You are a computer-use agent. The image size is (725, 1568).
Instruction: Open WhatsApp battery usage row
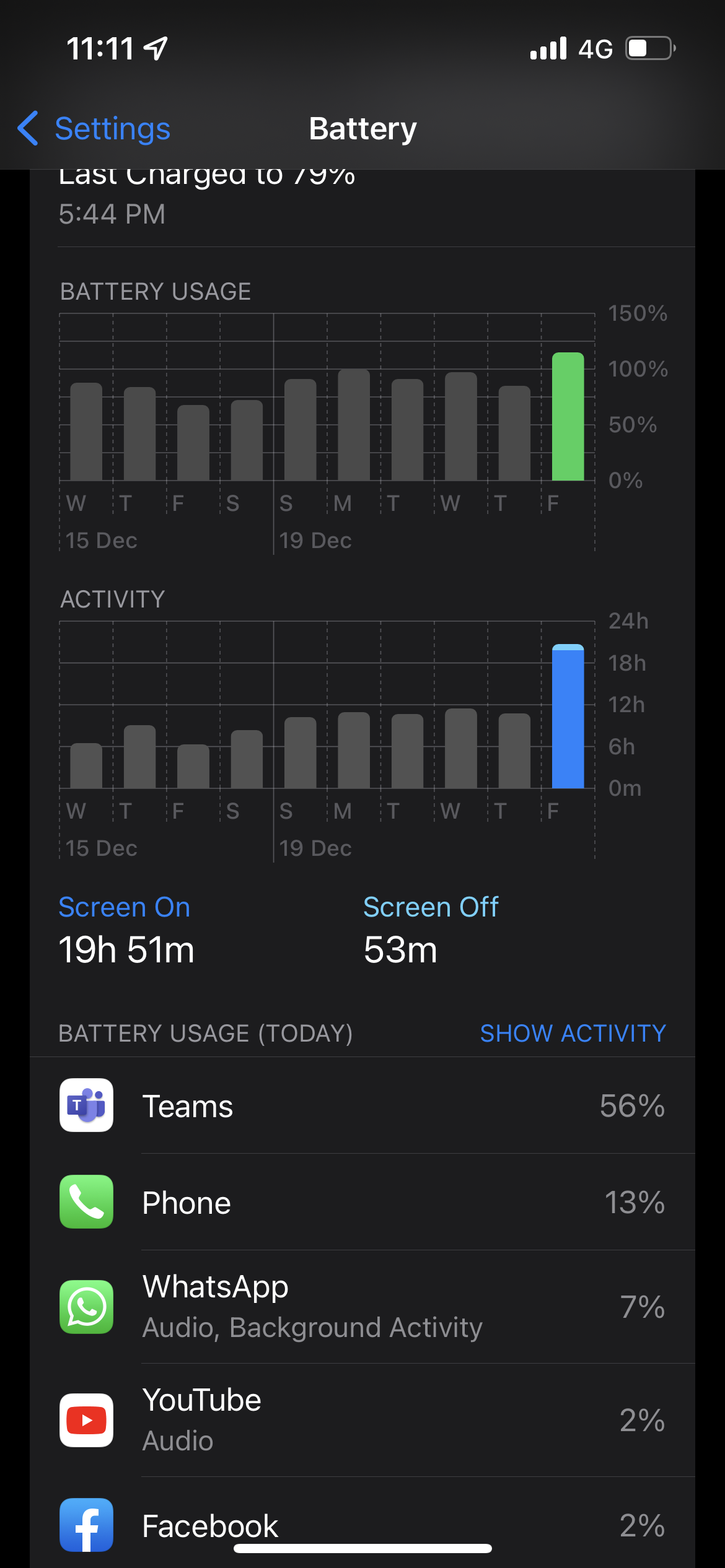coord(362,1307)
